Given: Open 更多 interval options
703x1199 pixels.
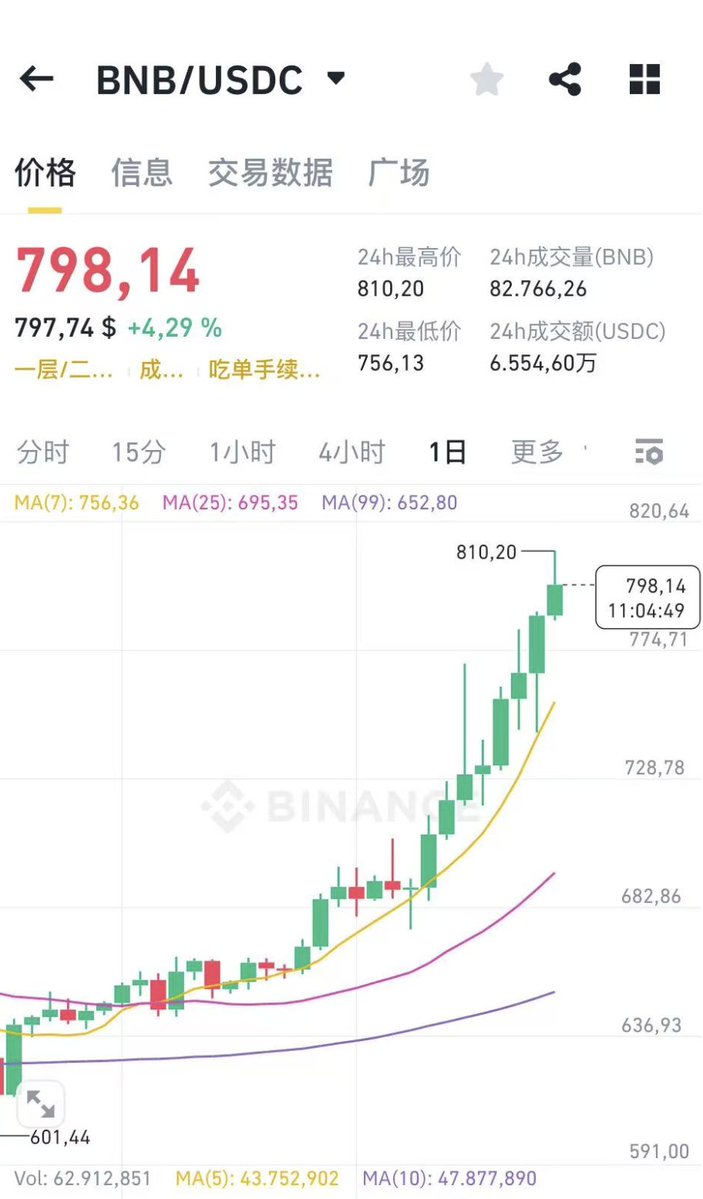Looking at the screenshot, I should 537,452.
